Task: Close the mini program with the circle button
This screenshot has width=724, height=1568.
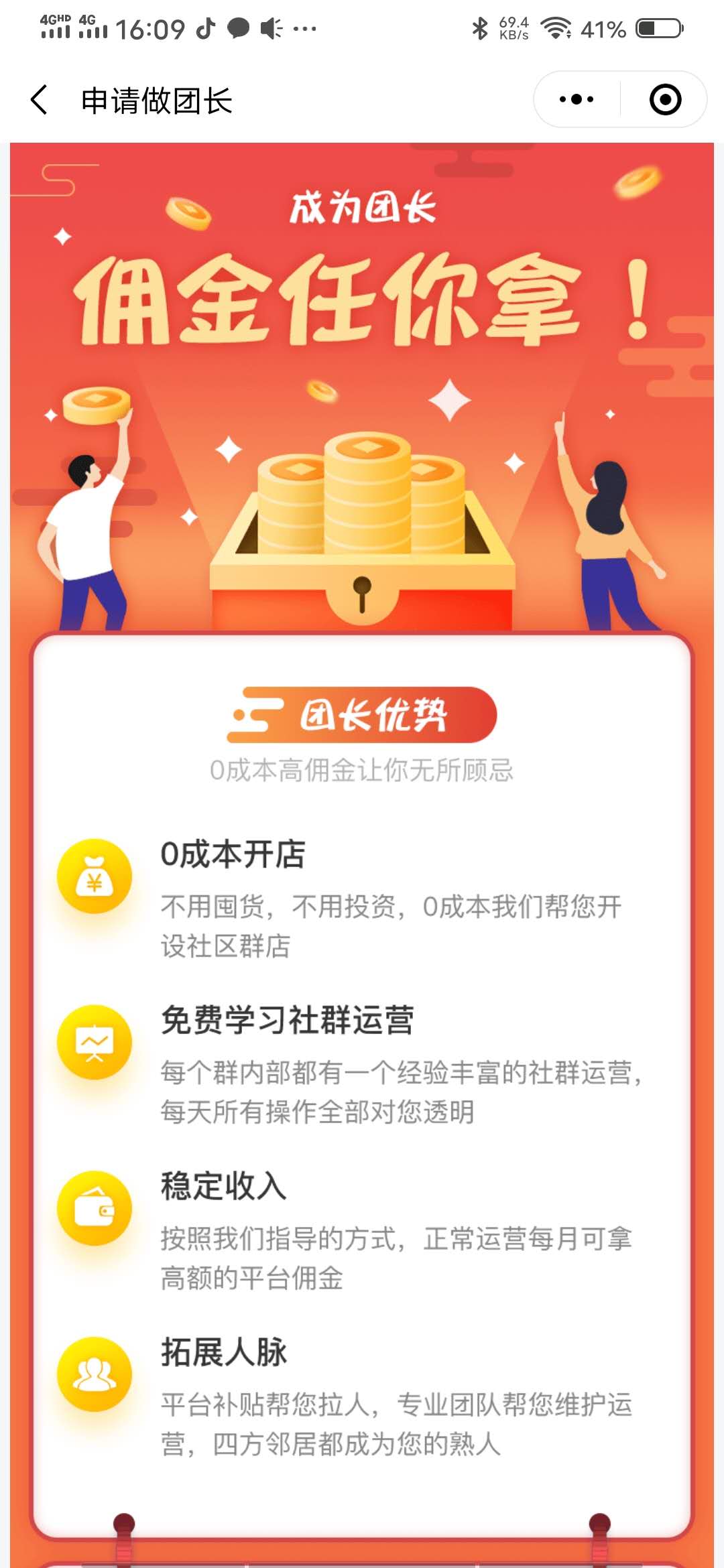Action: pos(665,100)
